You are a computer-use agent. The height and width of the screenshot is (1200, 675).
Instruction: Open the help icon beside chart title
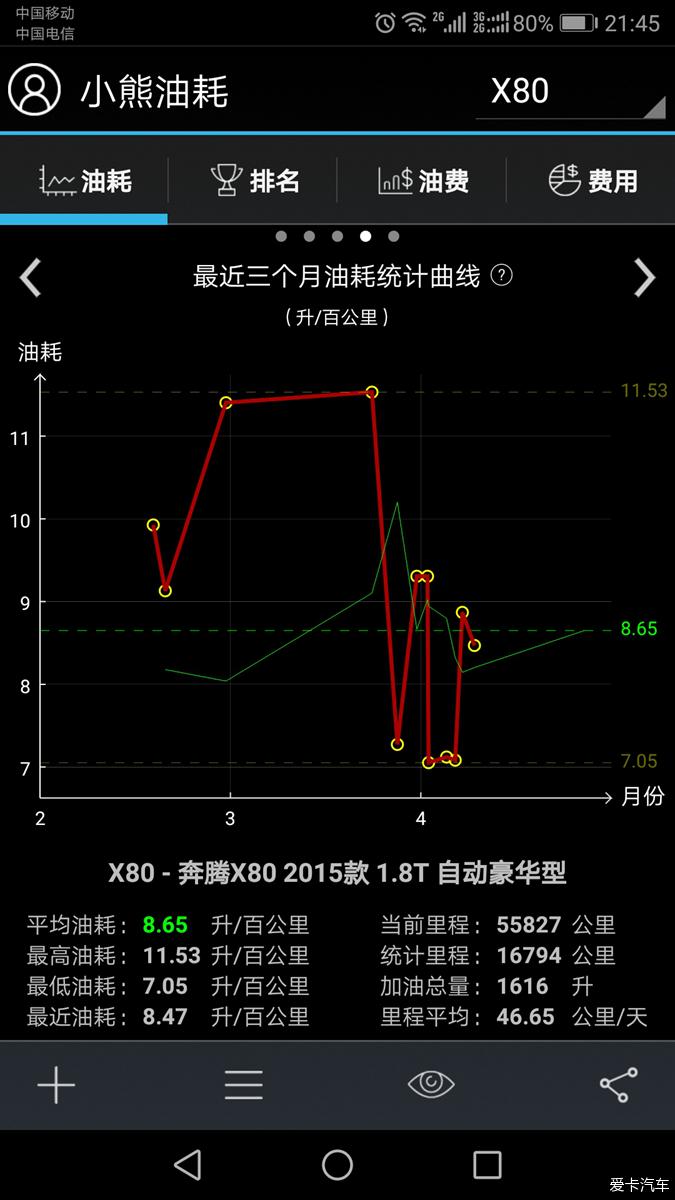502,275
